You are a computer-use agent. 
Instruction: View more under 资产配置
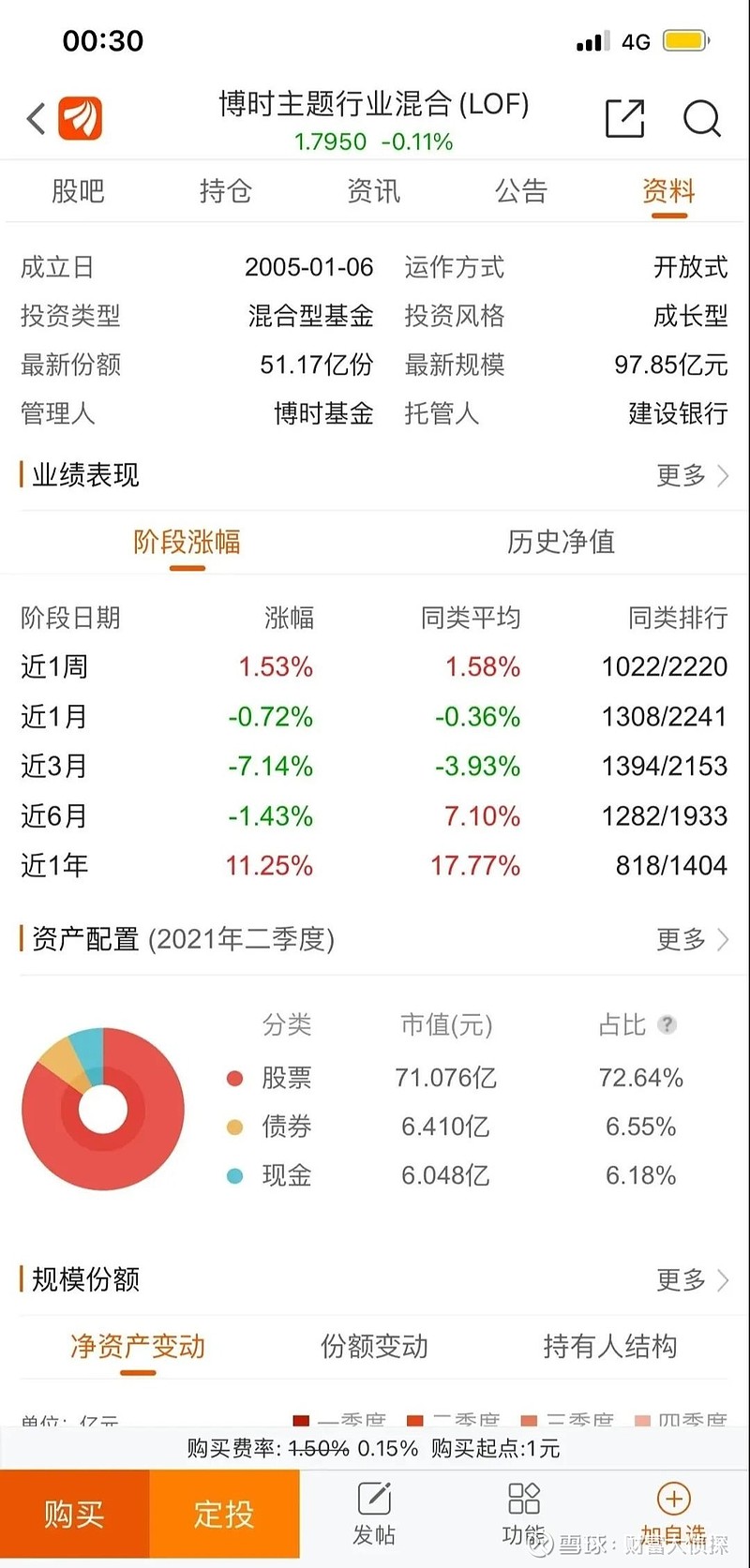[692, 939]
